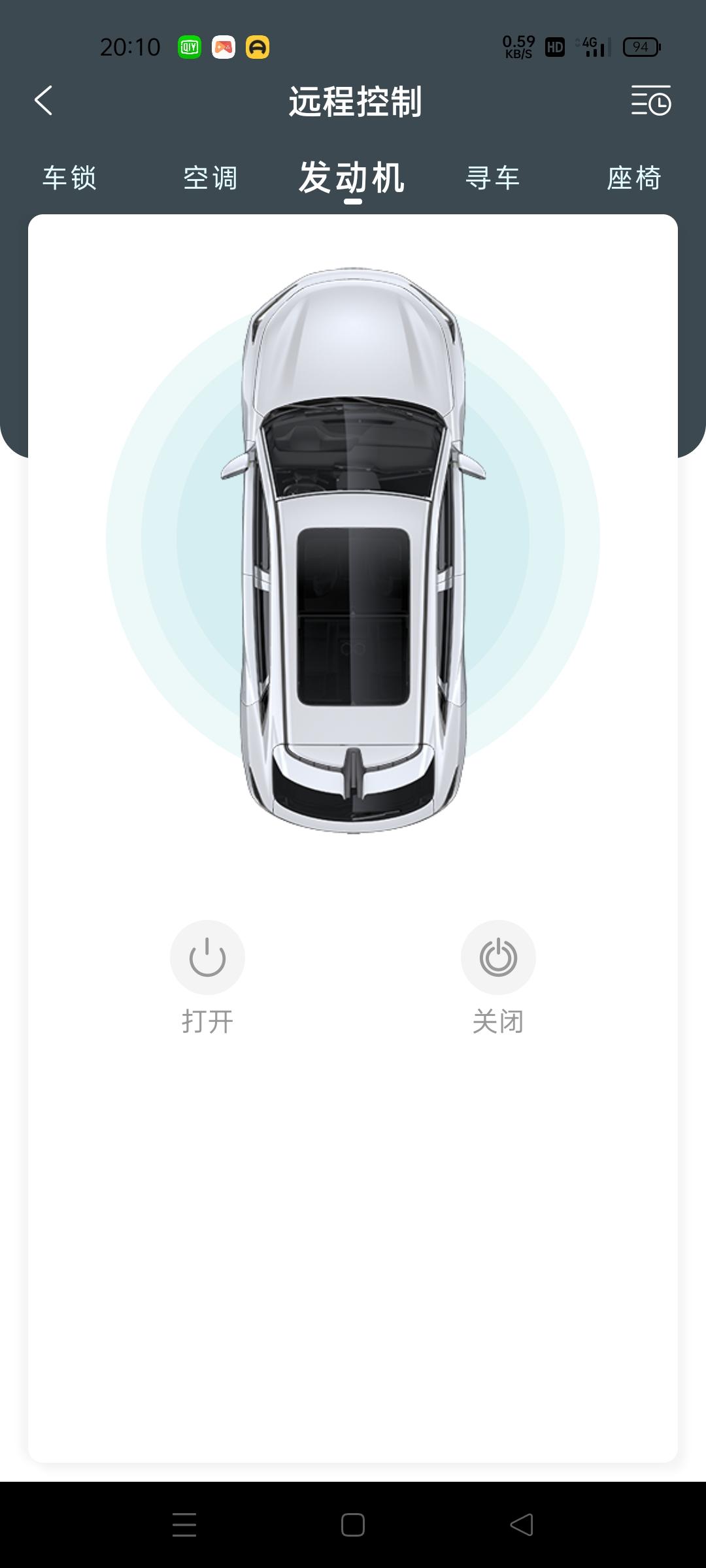Tap 关闭 to turn off the engine

pyautogui.click(x=498, y=958)
